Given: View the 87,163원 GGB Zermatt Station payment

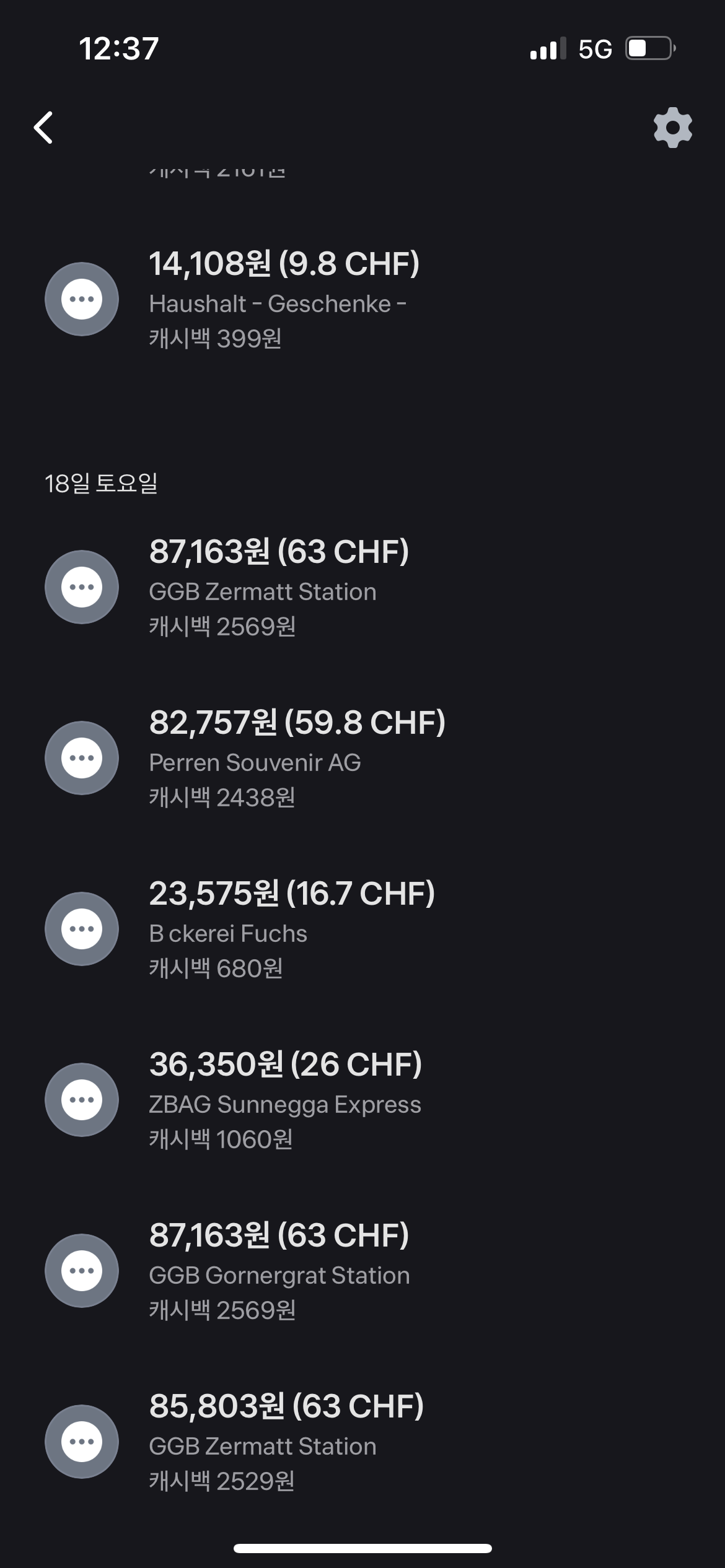Looking at the screenshot, I should (362, 588).
